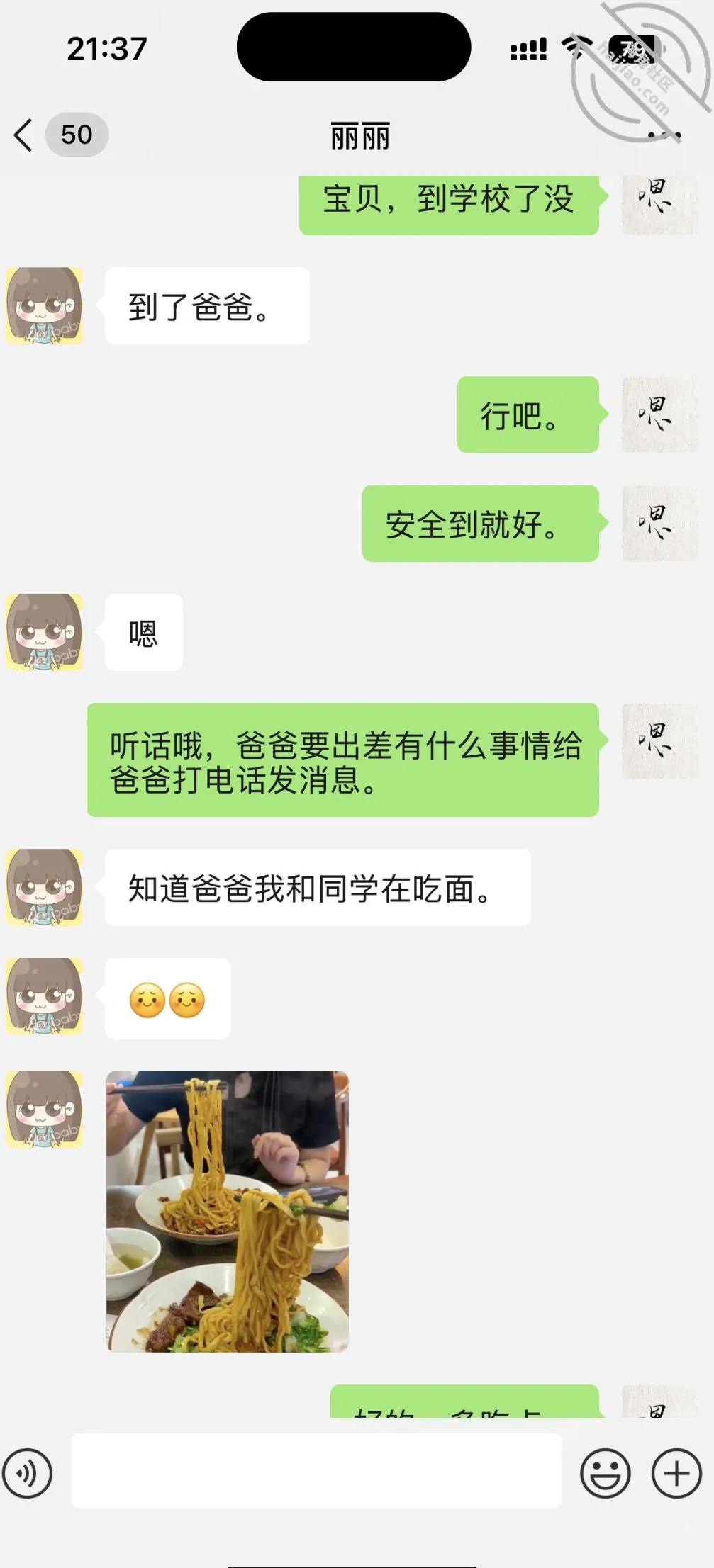Screen dimensions: 714x1568
Task: Focus the message text field
Action: 316,1470
